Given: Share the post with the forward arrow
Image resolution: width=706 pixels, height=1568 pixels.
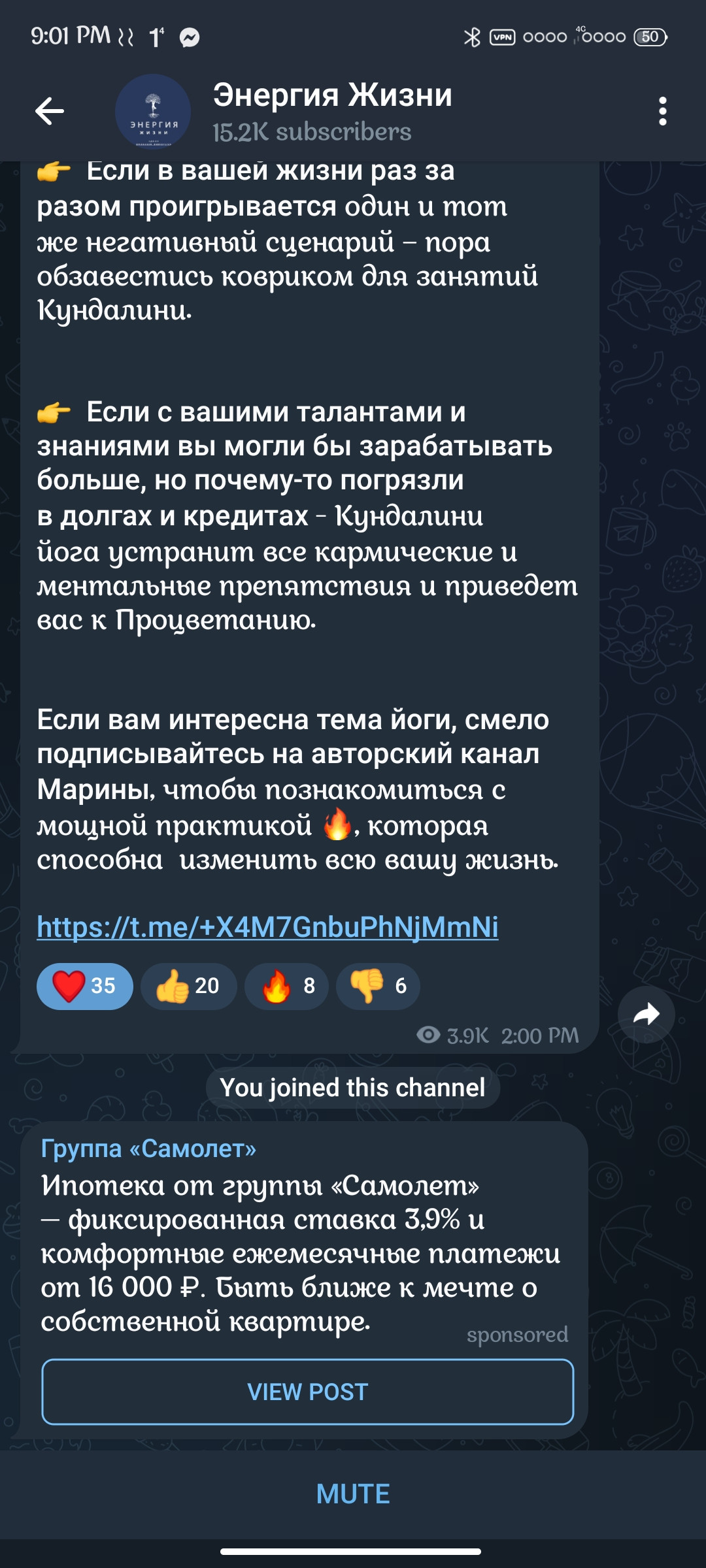Looking at the screenshot, I should tap(647, 1014).
